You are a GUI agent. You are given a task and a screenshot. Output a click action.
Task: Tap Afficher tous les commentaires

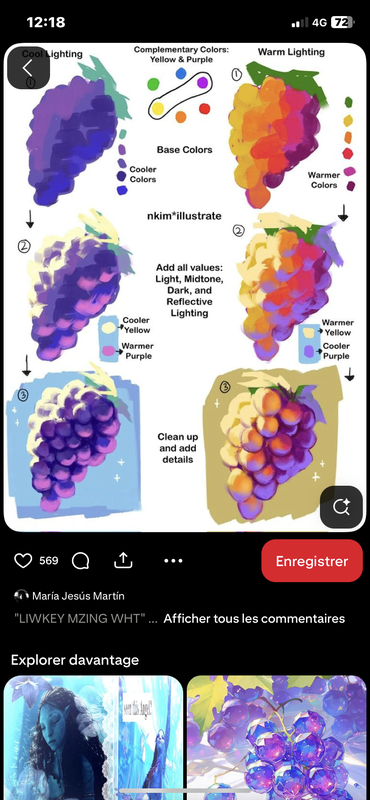tap(254, 619)
